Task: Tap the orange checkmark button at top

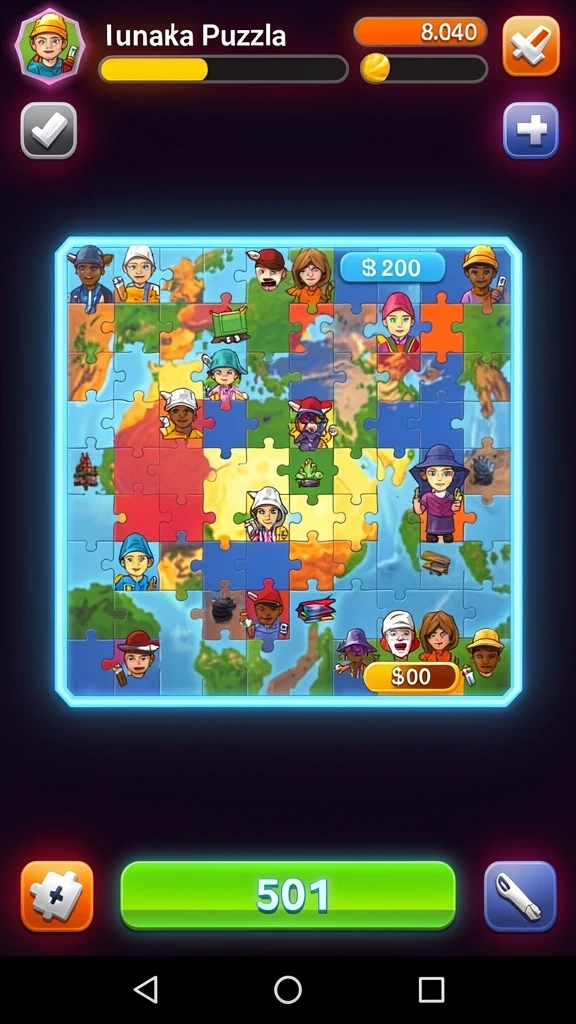Action: (x=531, y=46)
